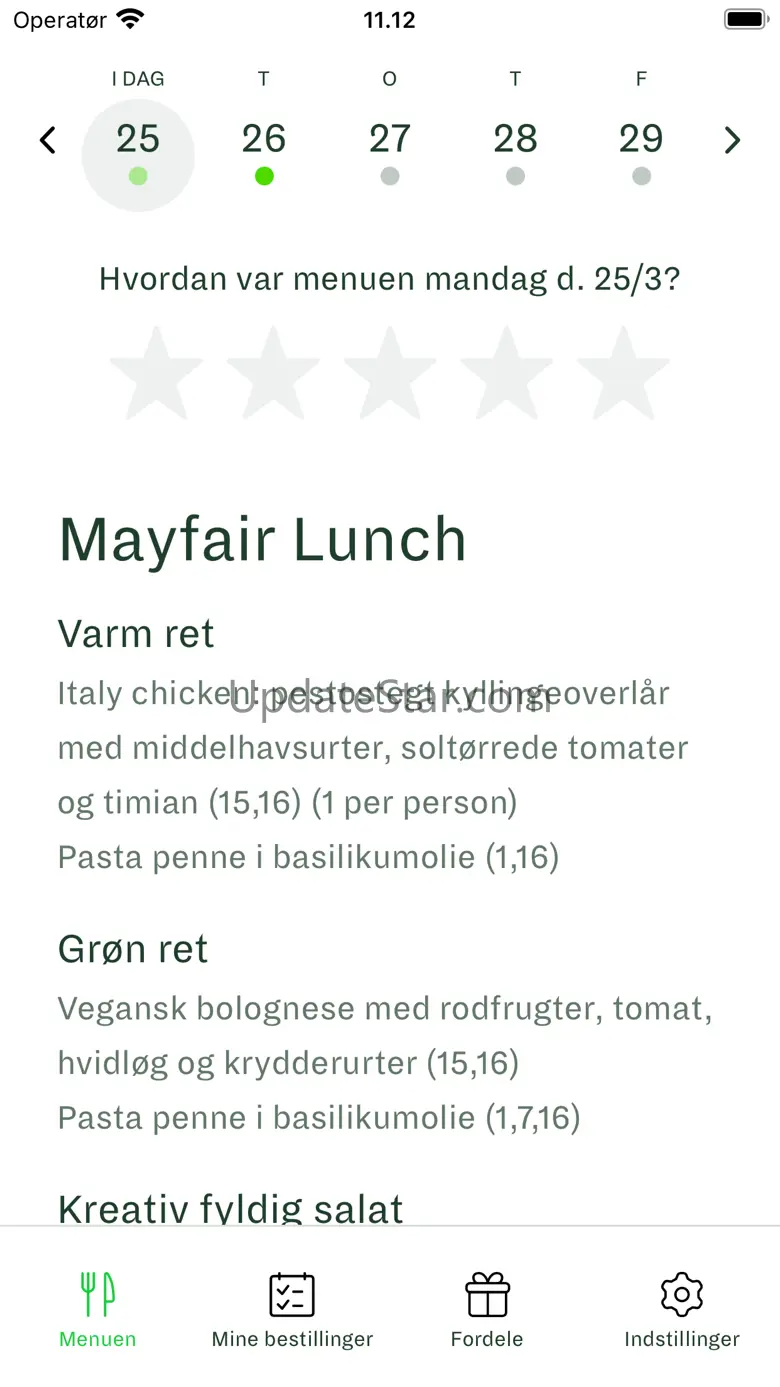Rate Monday's menu five stars

click(623, 374)
